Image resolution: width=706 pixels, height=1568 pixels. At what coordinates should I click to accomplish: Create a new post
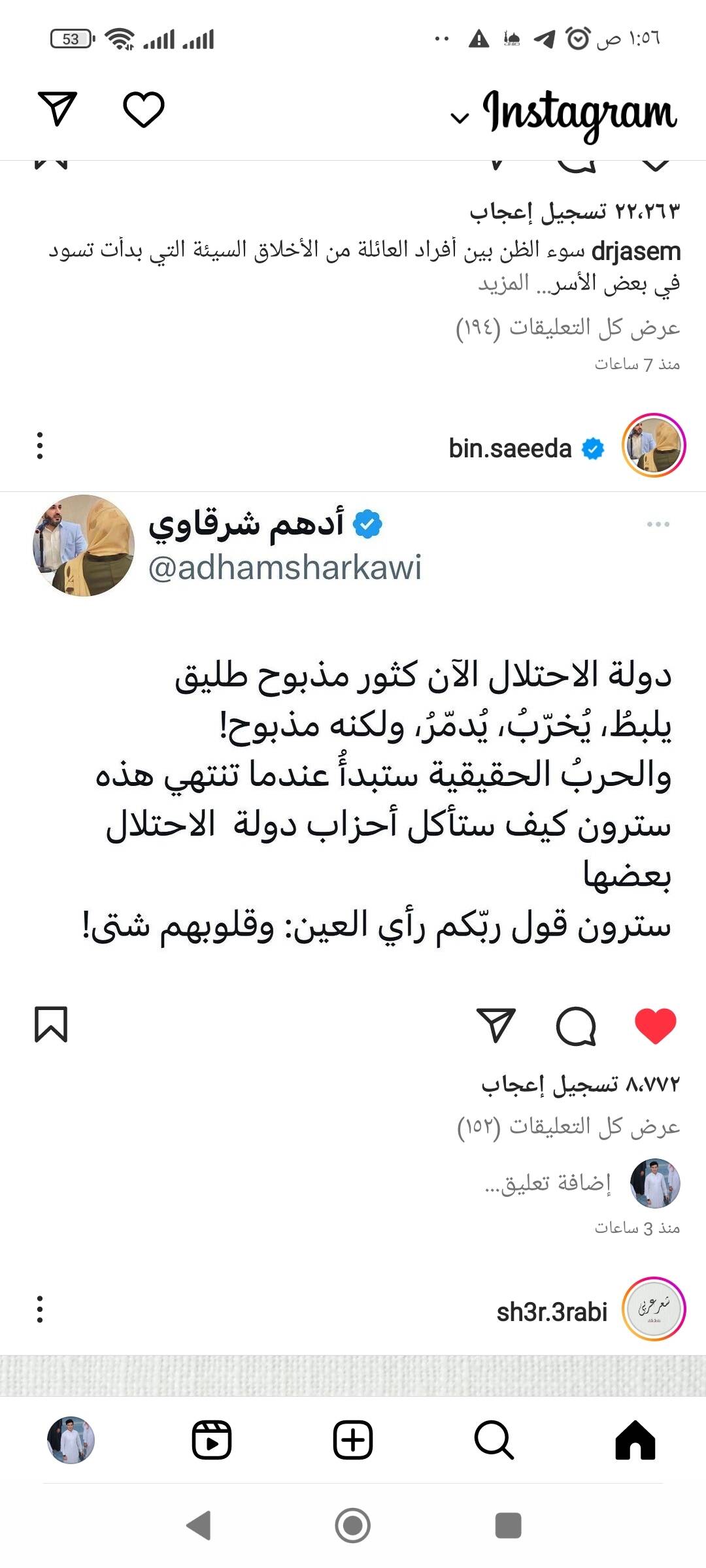click(353, 1440)
